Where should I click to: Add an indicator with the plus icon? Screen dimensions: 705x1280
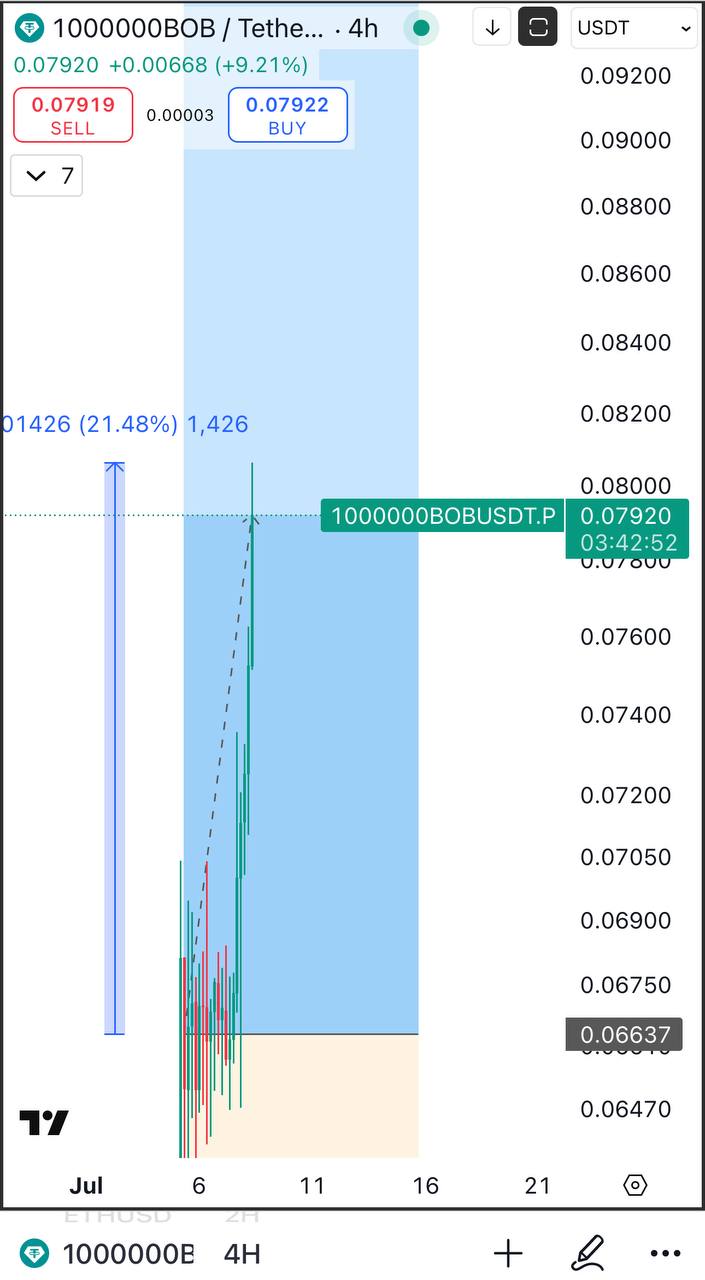click(x=508, y=1253)
